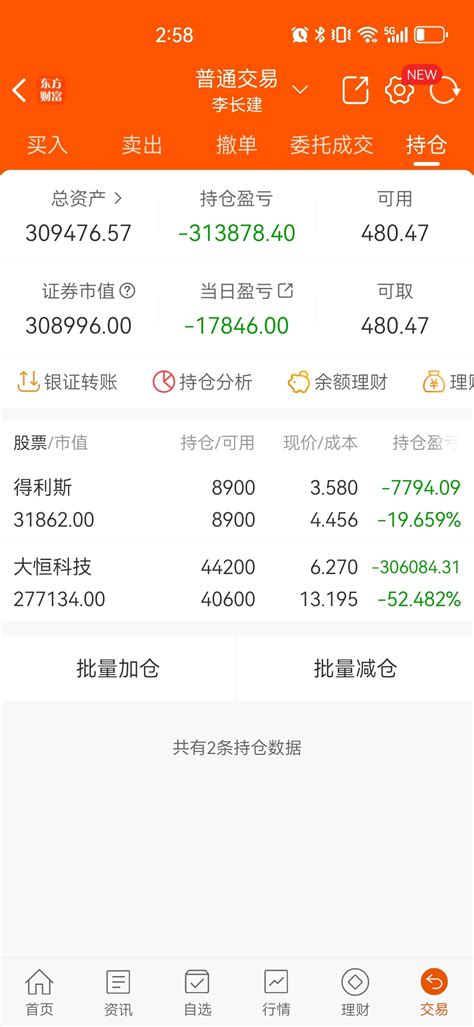This screenshot has height=1027, width=474.
Task: Switch to the 卖出 tab
Action: click(x=141, y=145)
